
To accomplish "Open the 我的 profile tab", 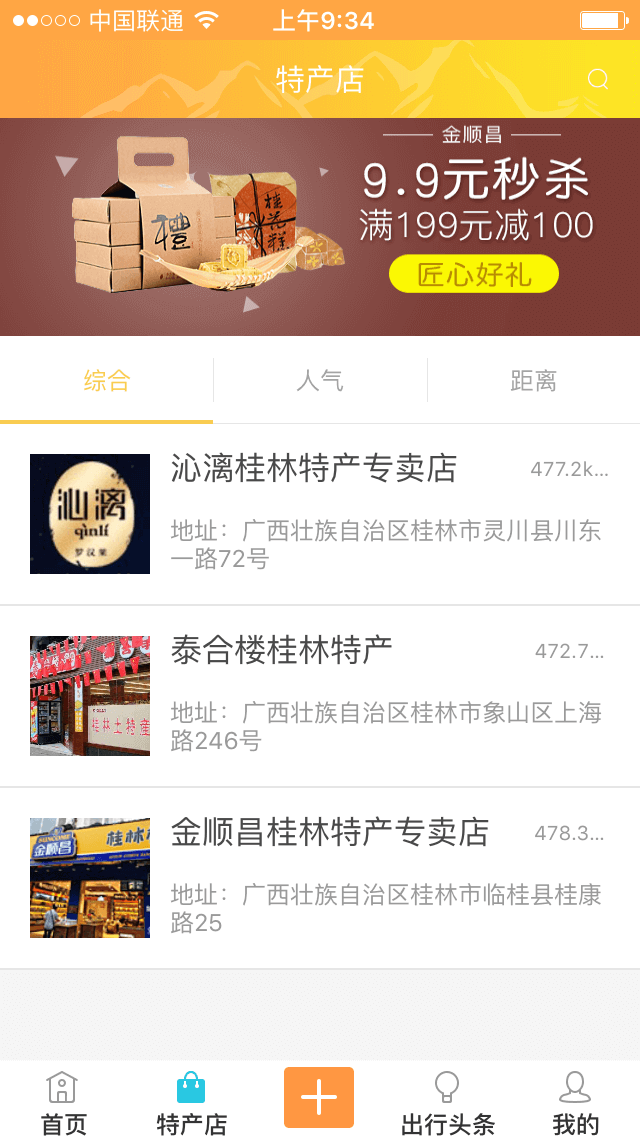I will click(x=575, y=1102).
